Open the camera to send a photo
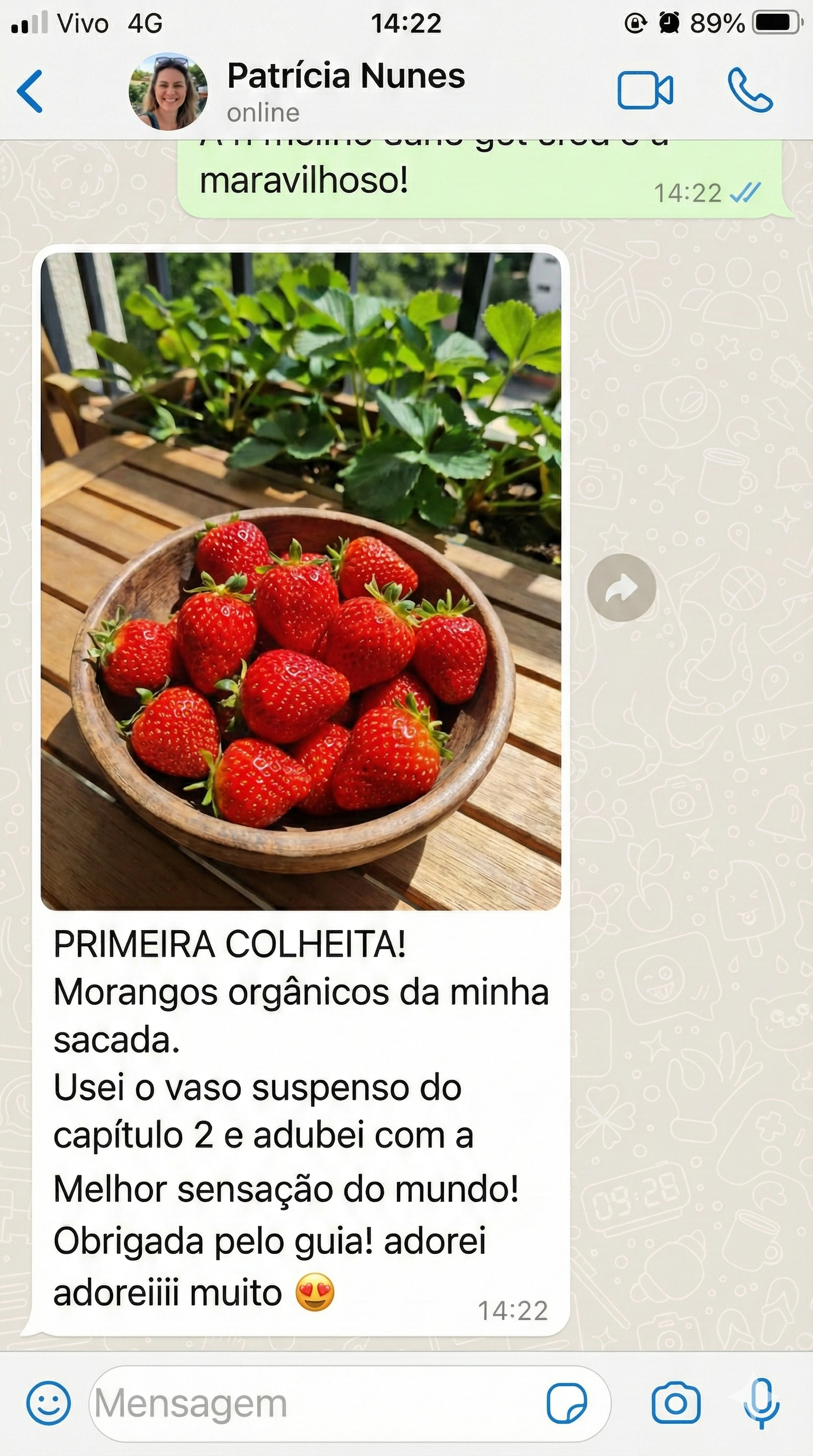Image resolution: width=813 pixels, height=1456 pixels. point(675,1404)
